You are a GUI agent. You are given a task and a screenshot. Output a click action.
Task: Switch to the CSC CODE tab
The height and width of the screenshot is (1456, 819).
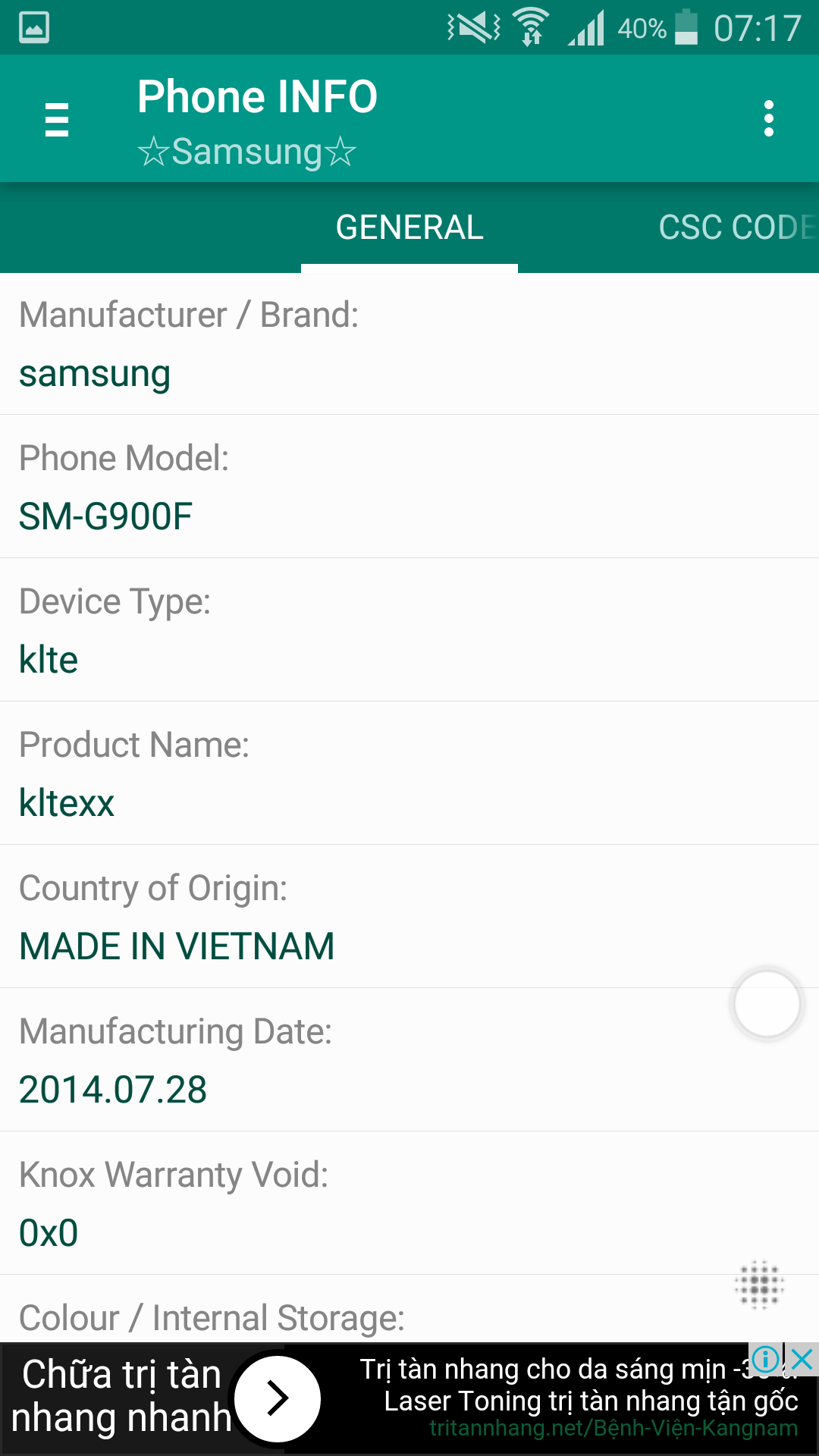point(736,227)
